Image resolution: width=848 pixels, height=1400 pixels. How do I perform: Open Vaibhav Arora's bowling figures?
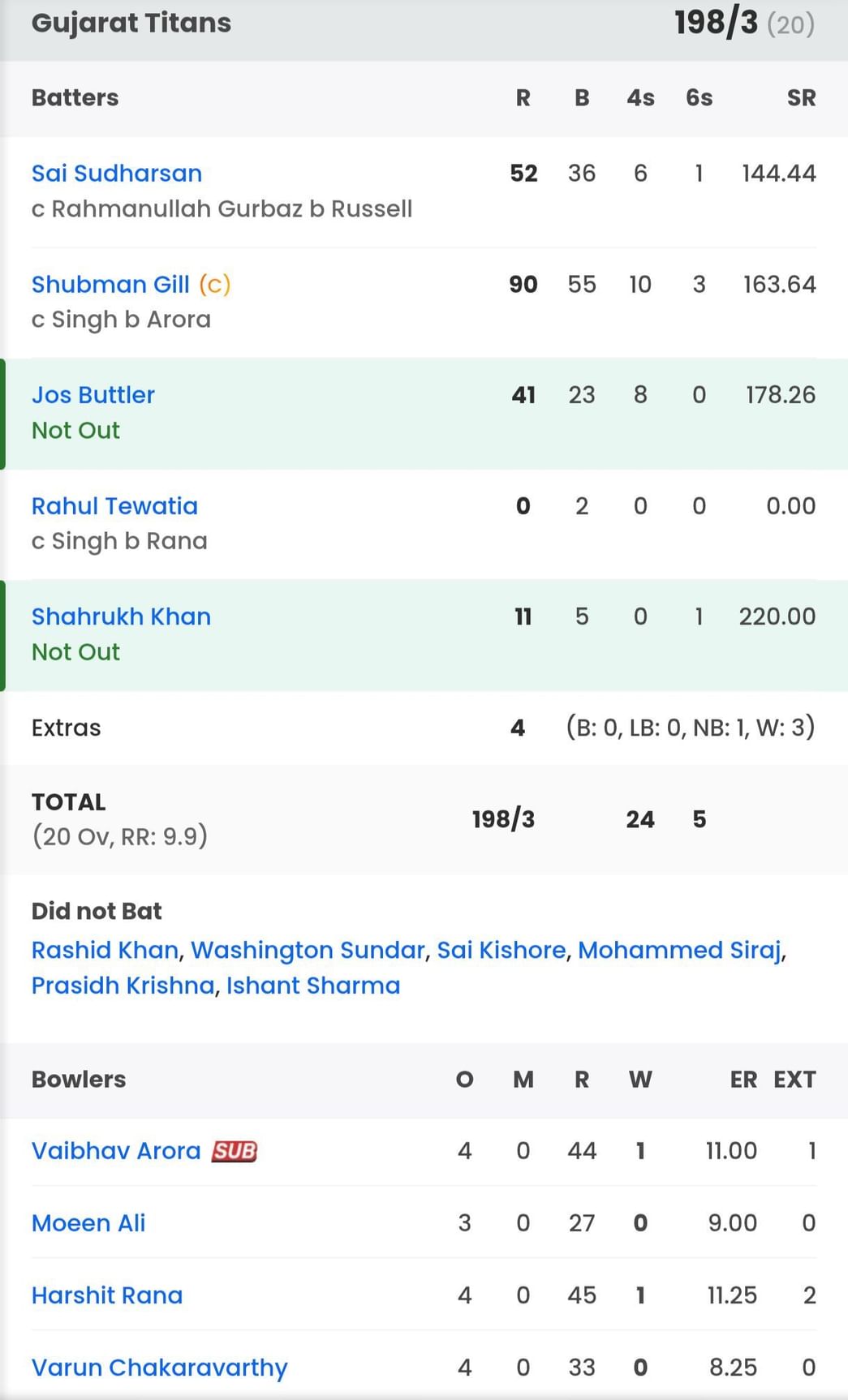click(115, 1151)
